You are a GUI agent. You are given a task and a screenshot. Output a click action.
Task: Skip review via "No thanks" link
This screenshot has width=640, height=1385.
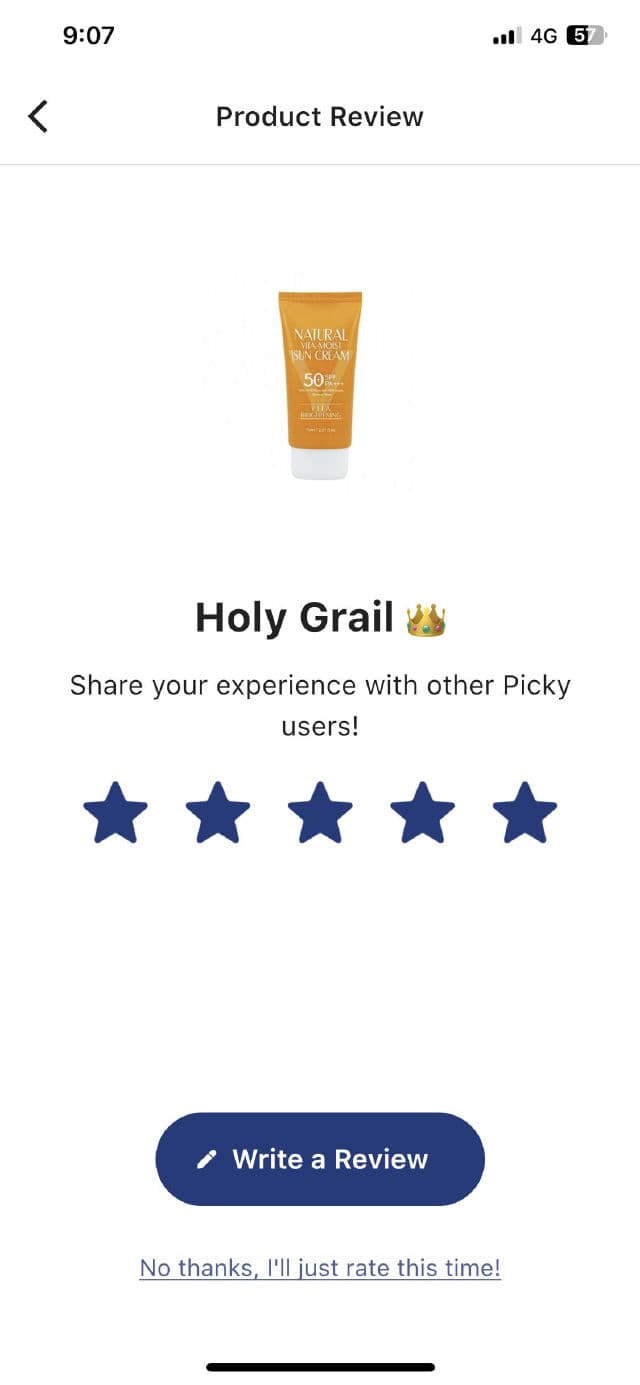coord(320,1268)
